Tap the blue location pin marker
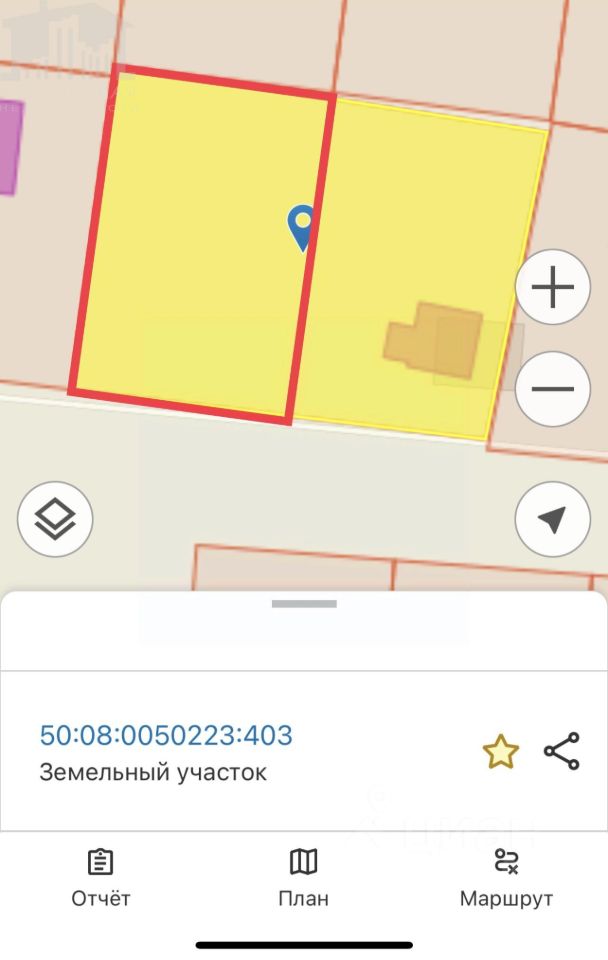The image size is (608, 960). coord(301,226)
